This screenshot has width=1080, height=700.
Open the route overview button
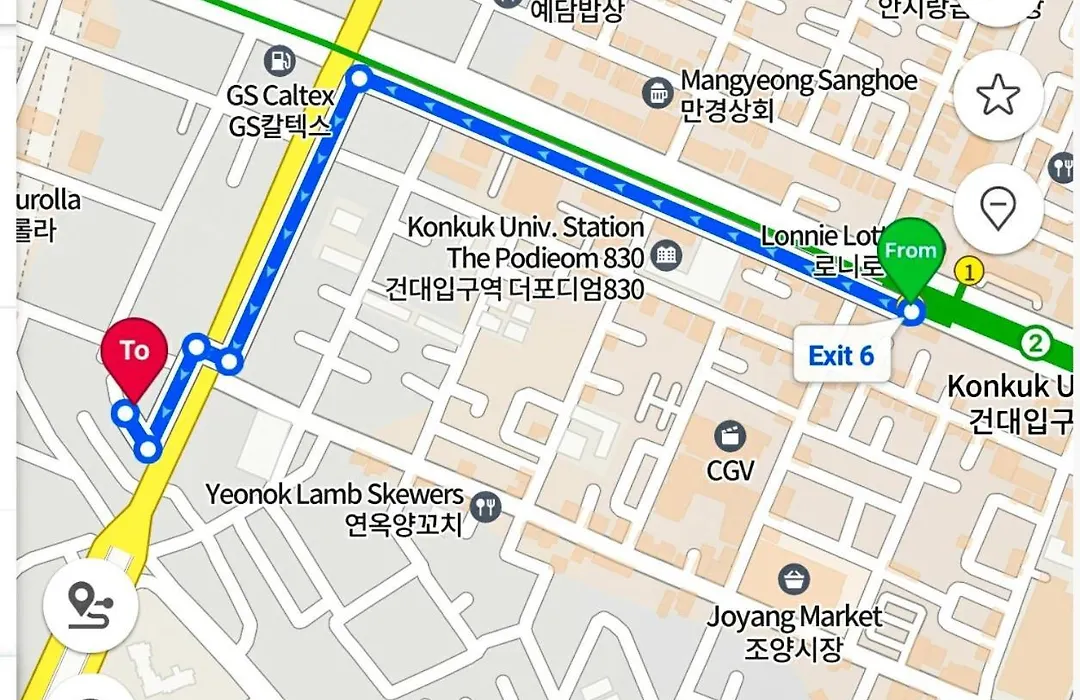(x=90, y=604)
